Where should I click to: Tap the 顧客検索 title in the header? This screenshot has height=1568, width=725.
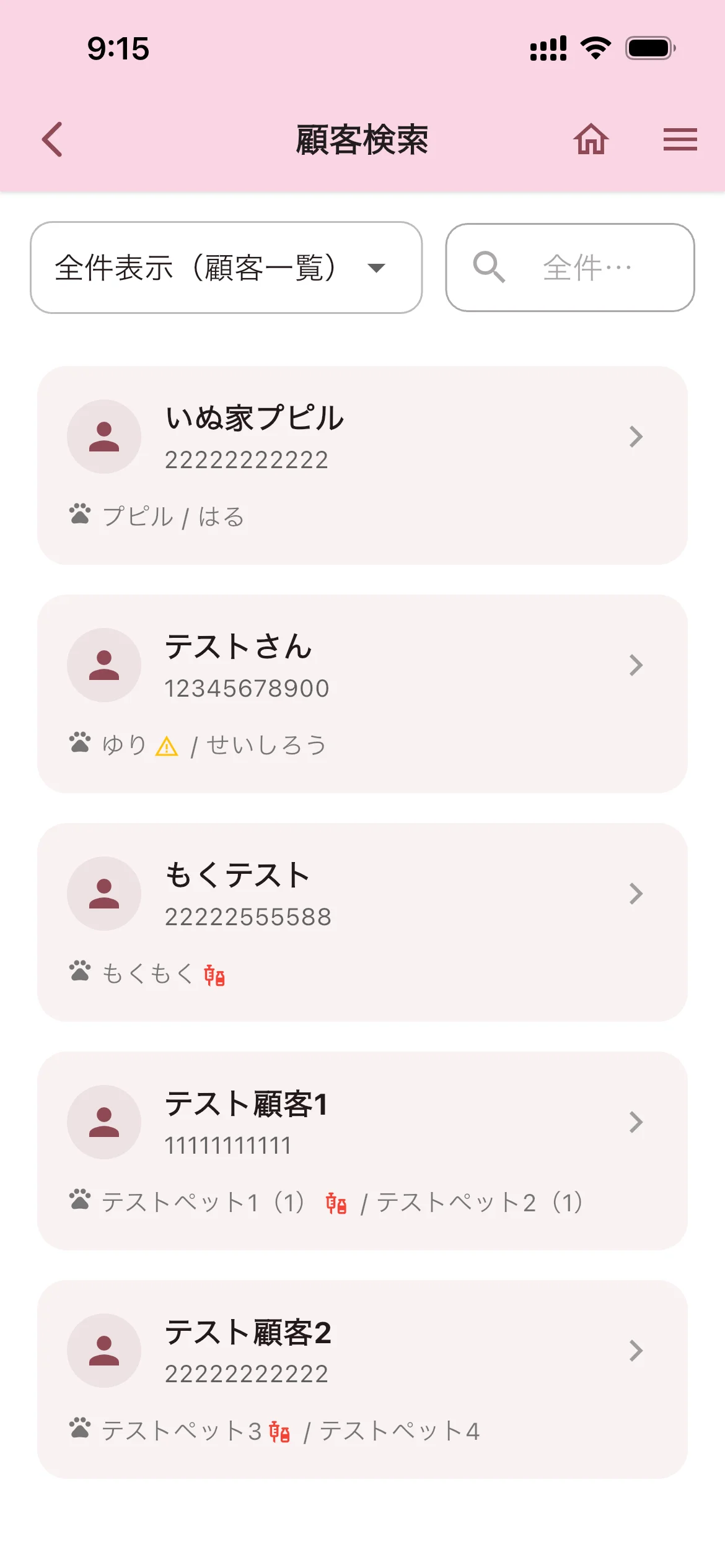pos(362,140)
